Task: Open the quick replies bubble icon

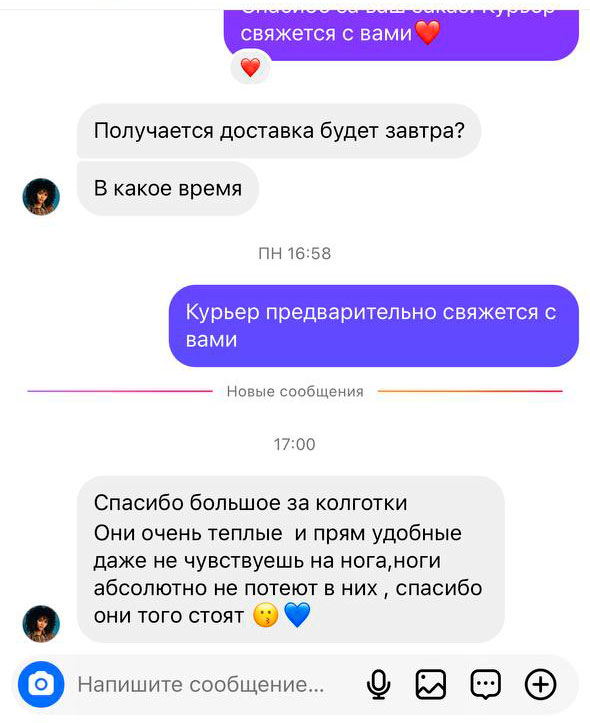Action: 485,684
